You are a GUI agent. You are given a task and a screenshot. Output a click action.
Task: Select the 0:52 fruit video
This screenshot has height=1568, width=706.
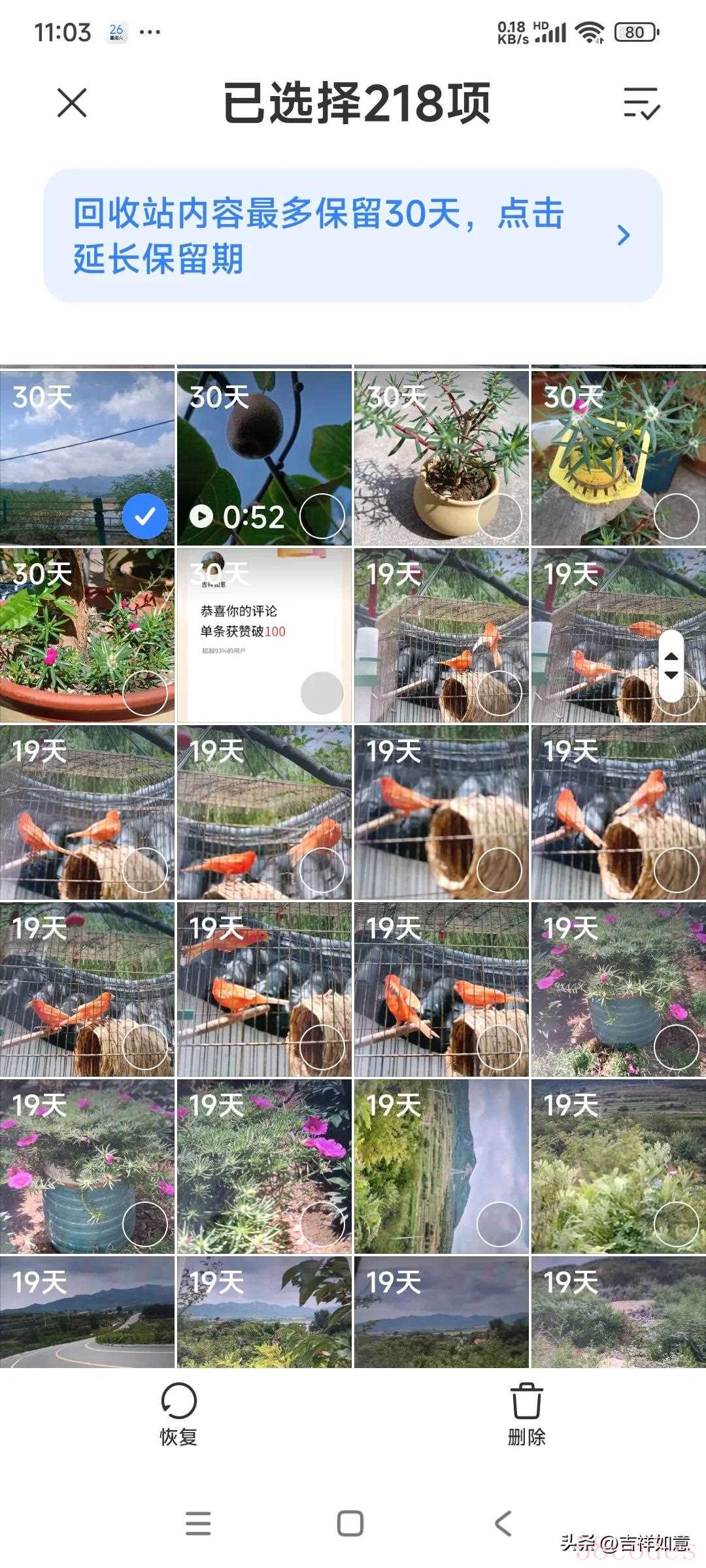click(322, 517)
